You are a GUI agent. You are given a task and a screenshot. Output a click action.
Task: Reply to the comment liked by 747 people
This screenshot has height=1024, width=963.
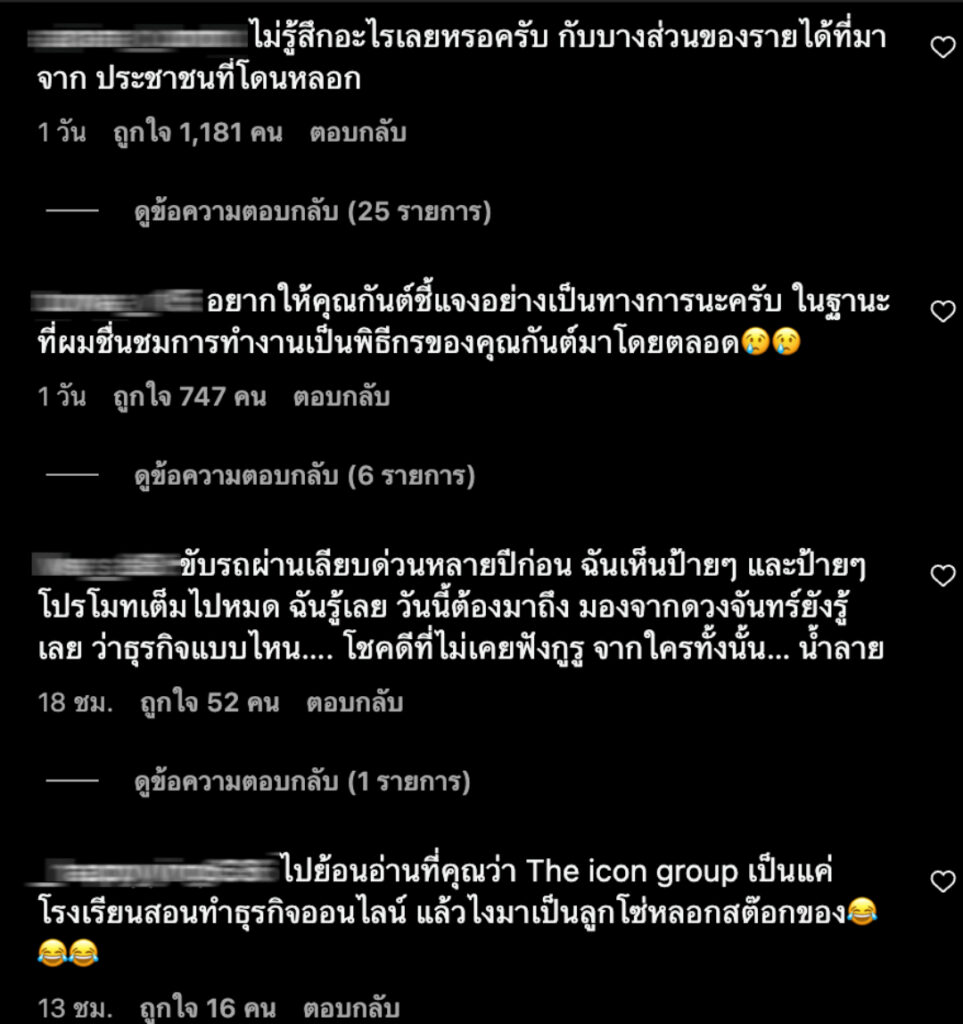341,396
